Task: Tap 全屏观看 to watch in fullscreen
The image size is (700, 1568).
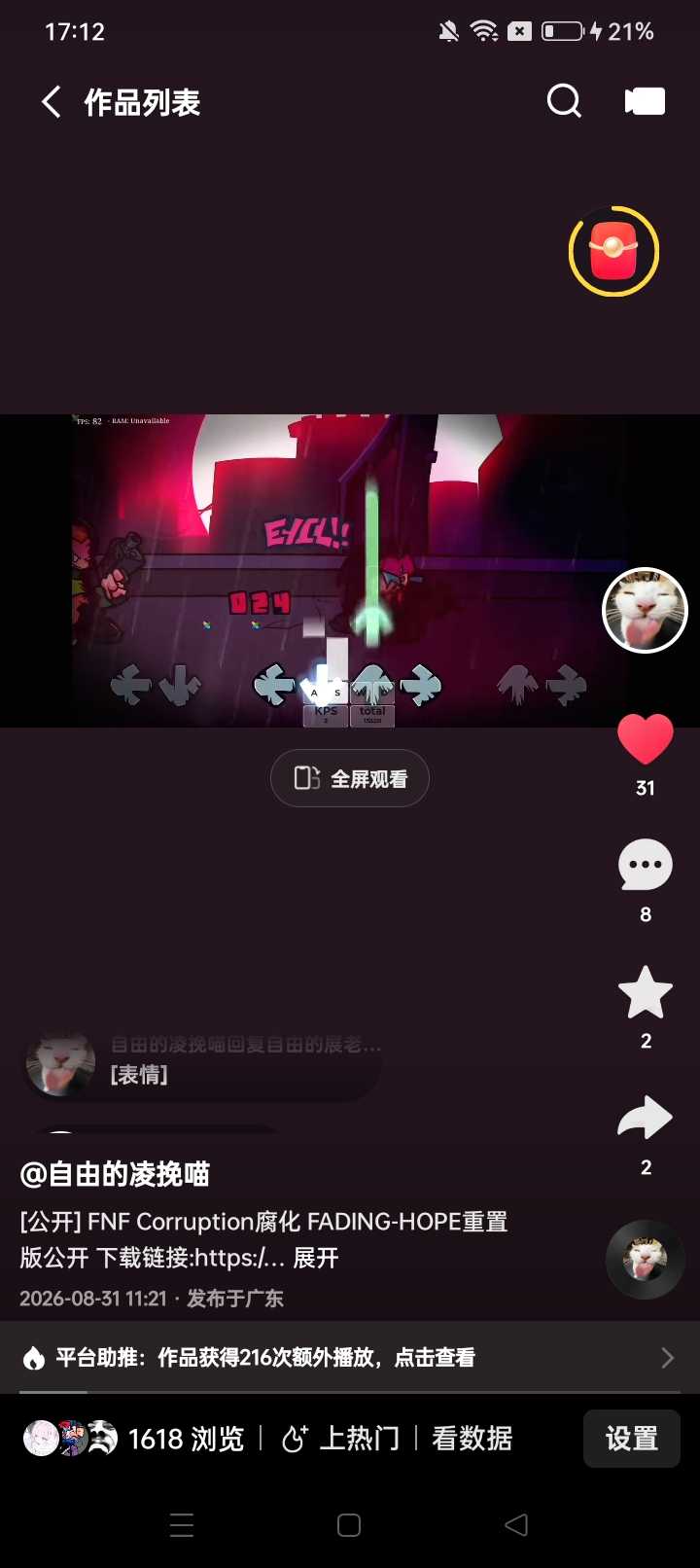Action: pyautogui.click(x=350, y=778)
